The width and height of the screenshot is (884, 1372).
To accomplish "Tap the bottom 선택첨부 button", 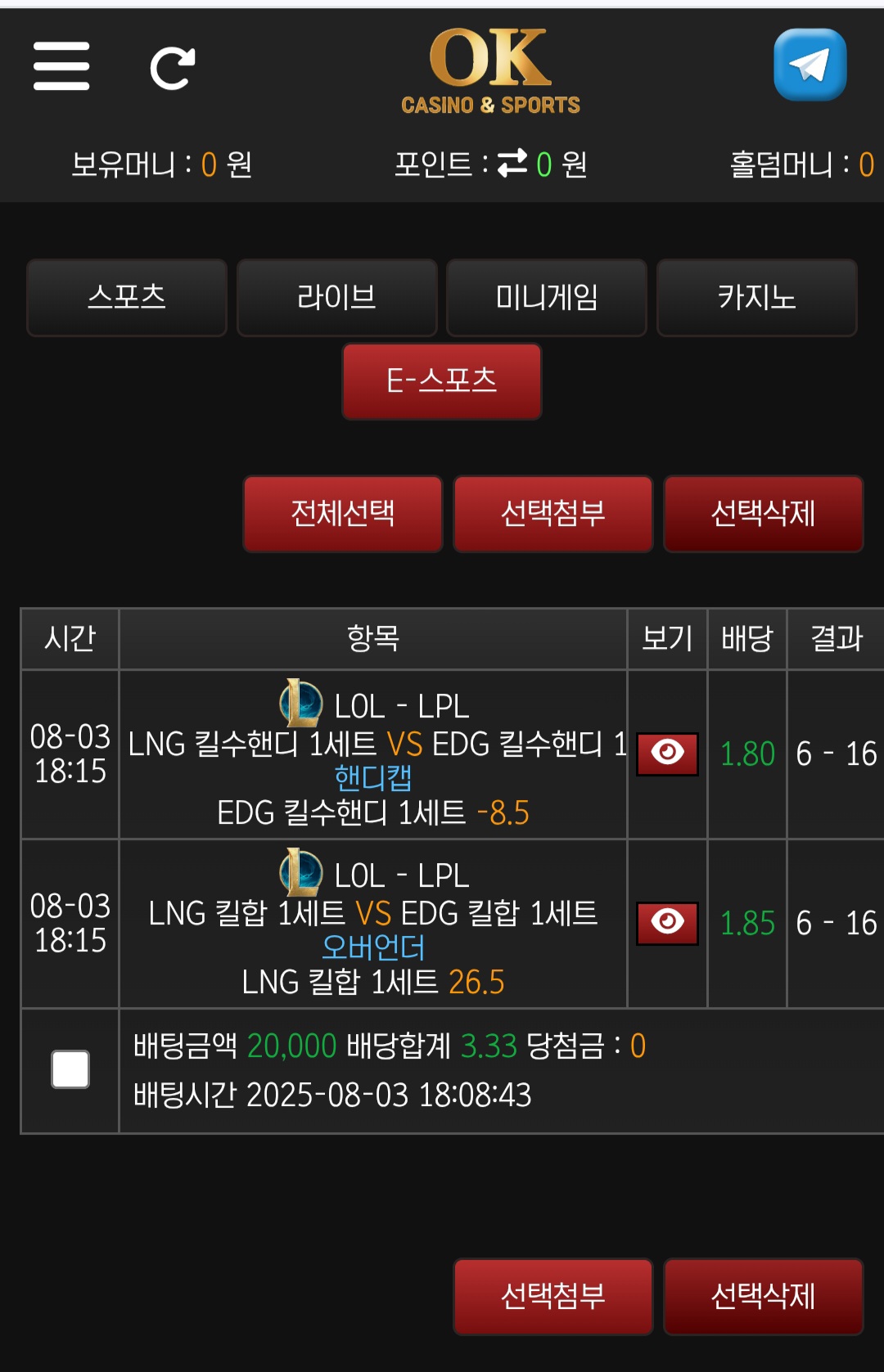I will tap(552, 1296).
